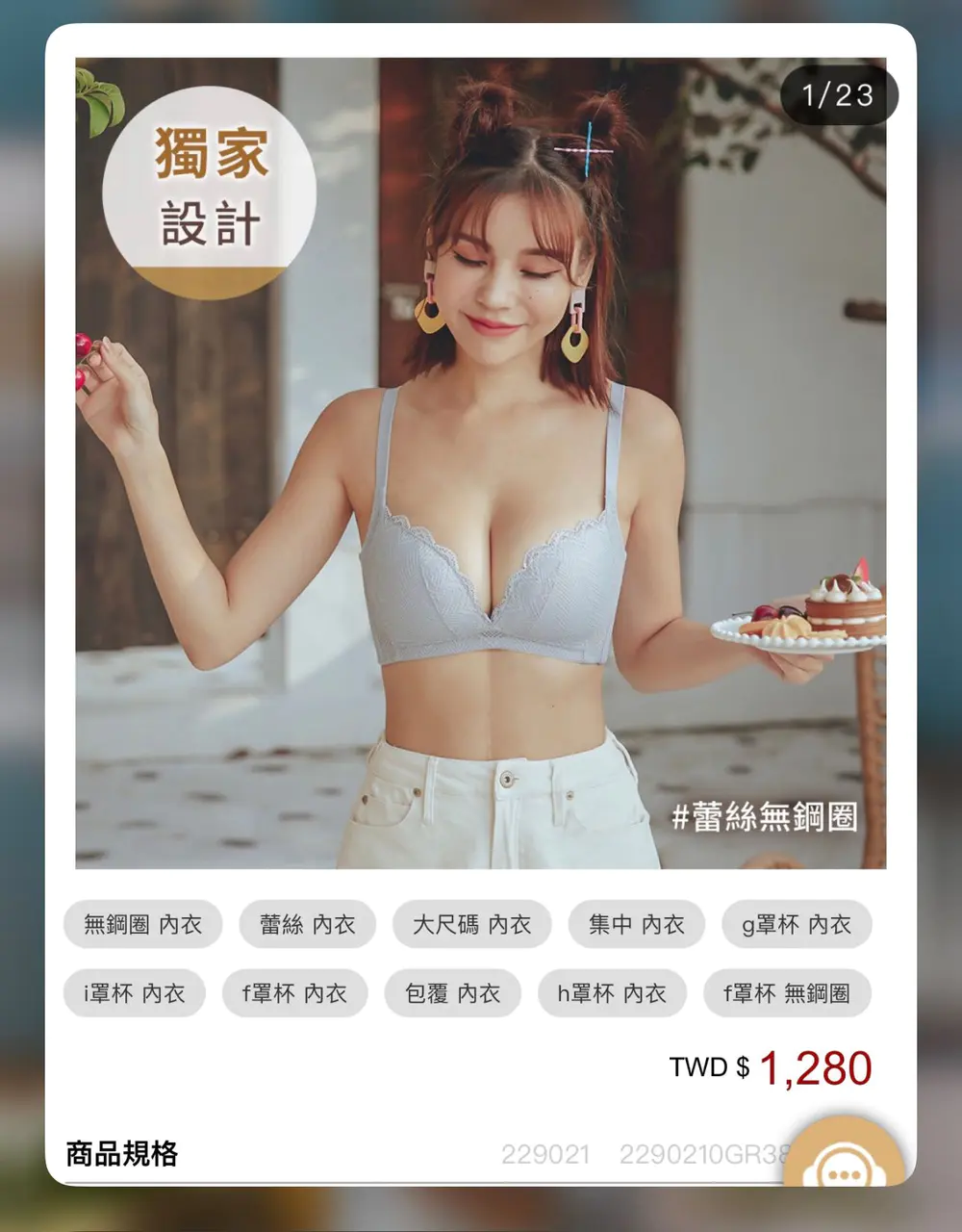Tap the 蕾絲 內衣 tag chip

307,924
